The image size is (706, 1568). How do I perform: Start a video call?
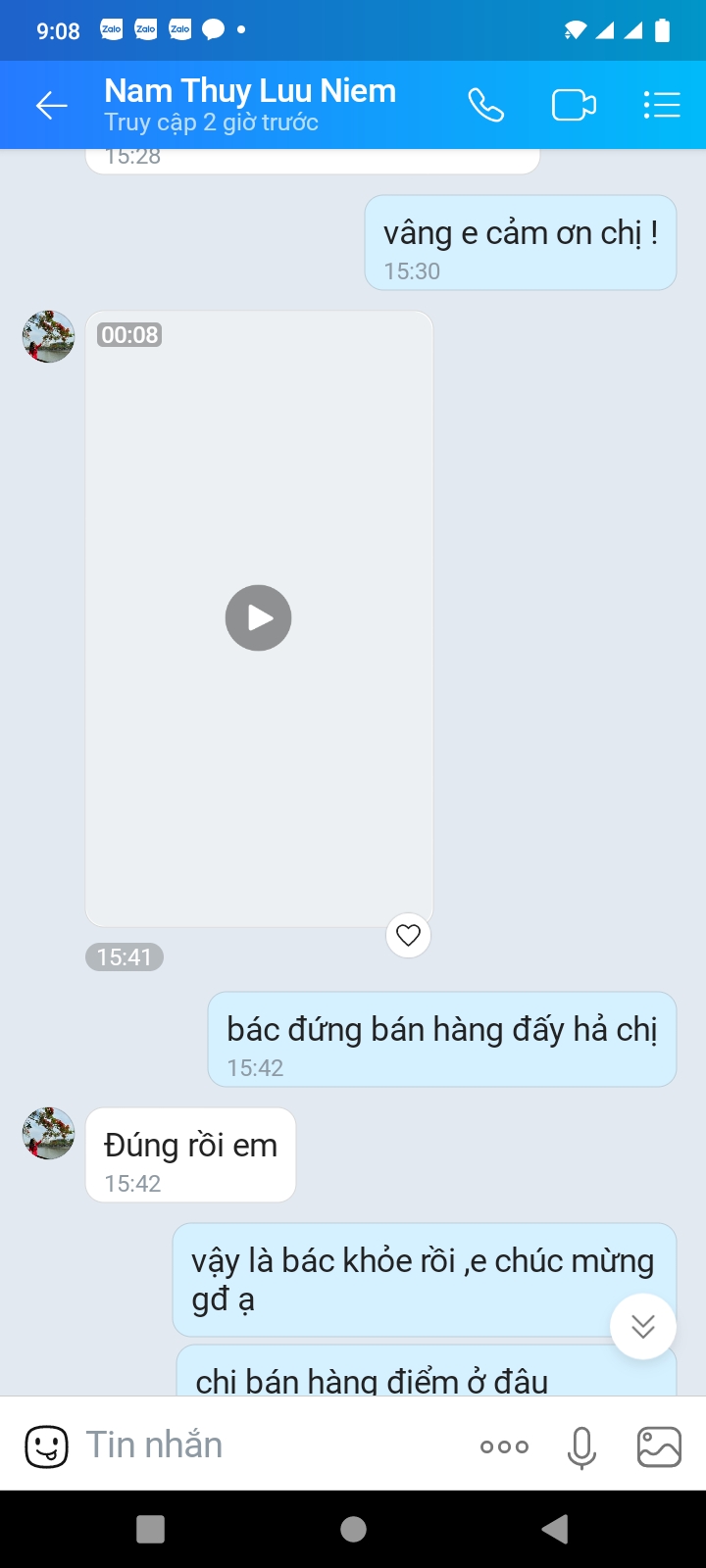point(574,106)
